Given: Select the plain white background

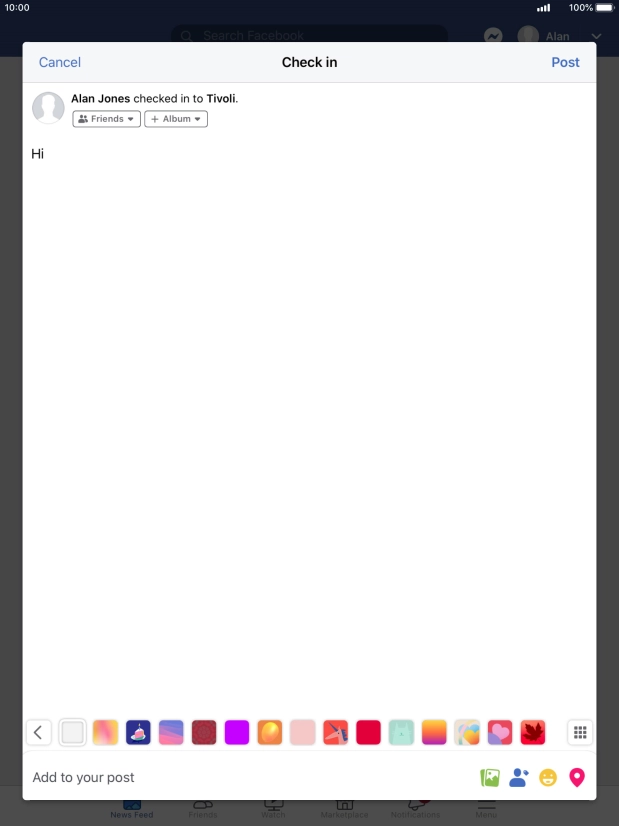Looking at the screenshot, I should click(x=72, y=732).
